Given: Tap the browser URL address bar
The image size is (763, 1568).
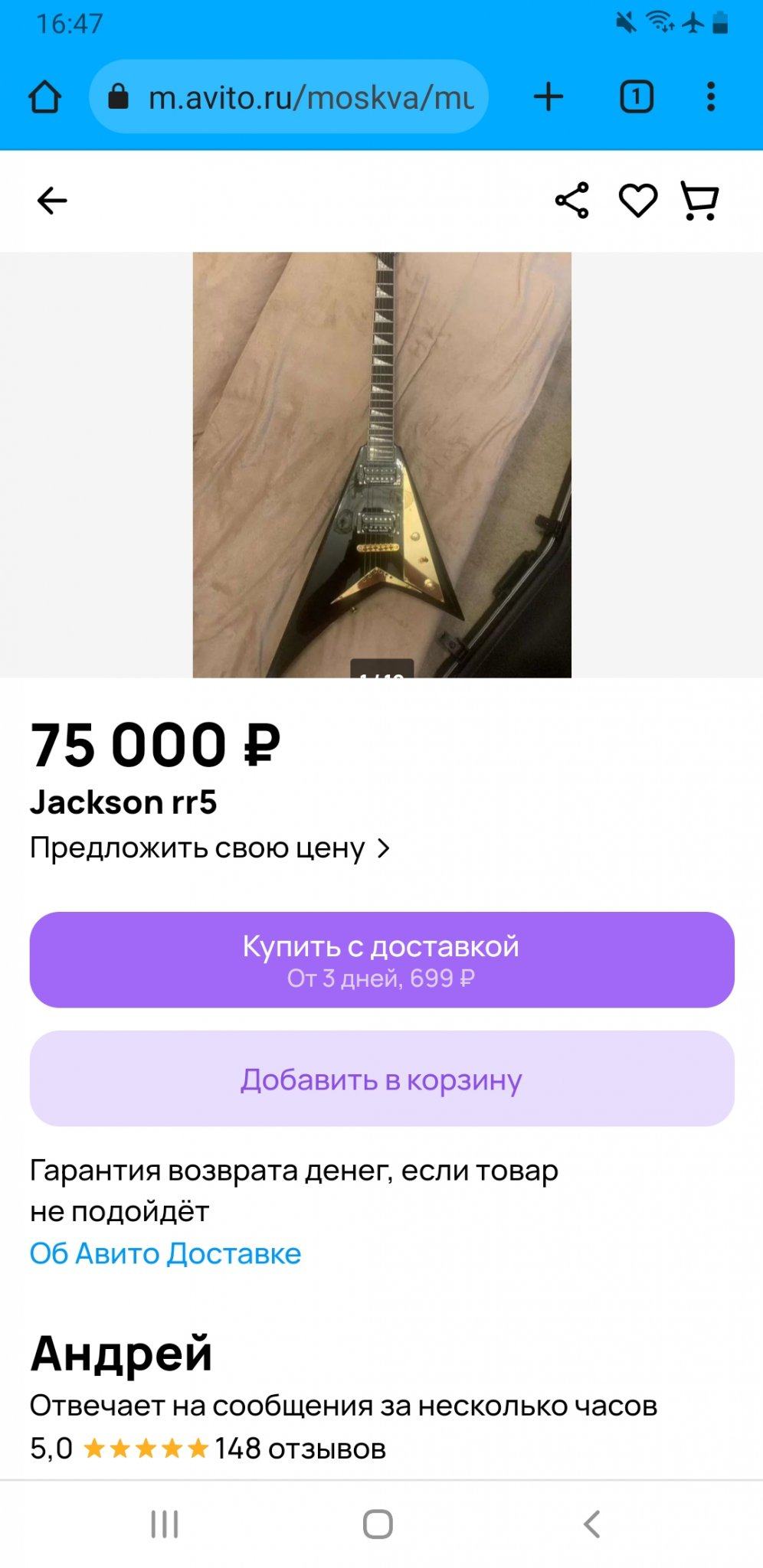Looking at the screenshot, I should click(289, 96).
